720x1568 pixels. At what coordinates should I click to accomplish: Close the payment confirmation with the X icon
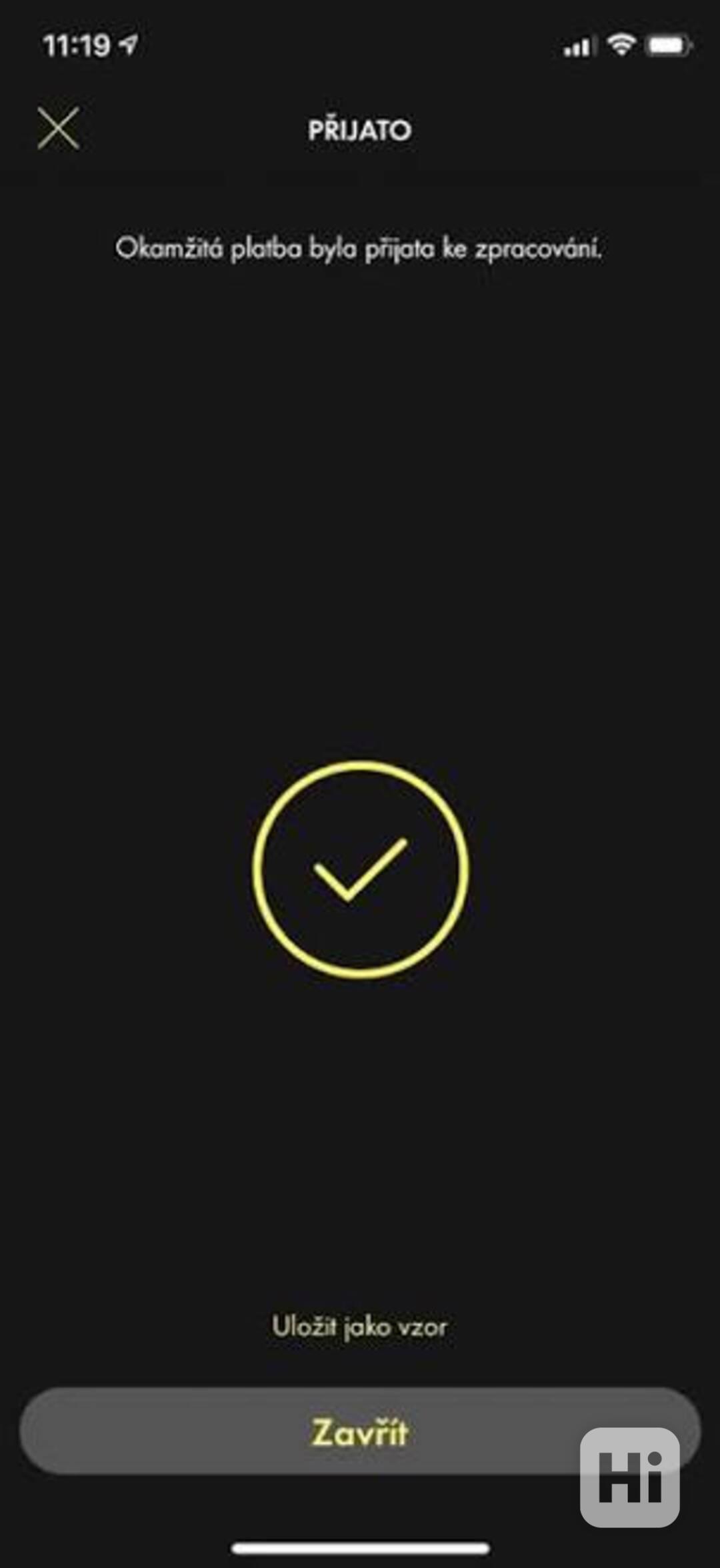(x=59, y=128)
